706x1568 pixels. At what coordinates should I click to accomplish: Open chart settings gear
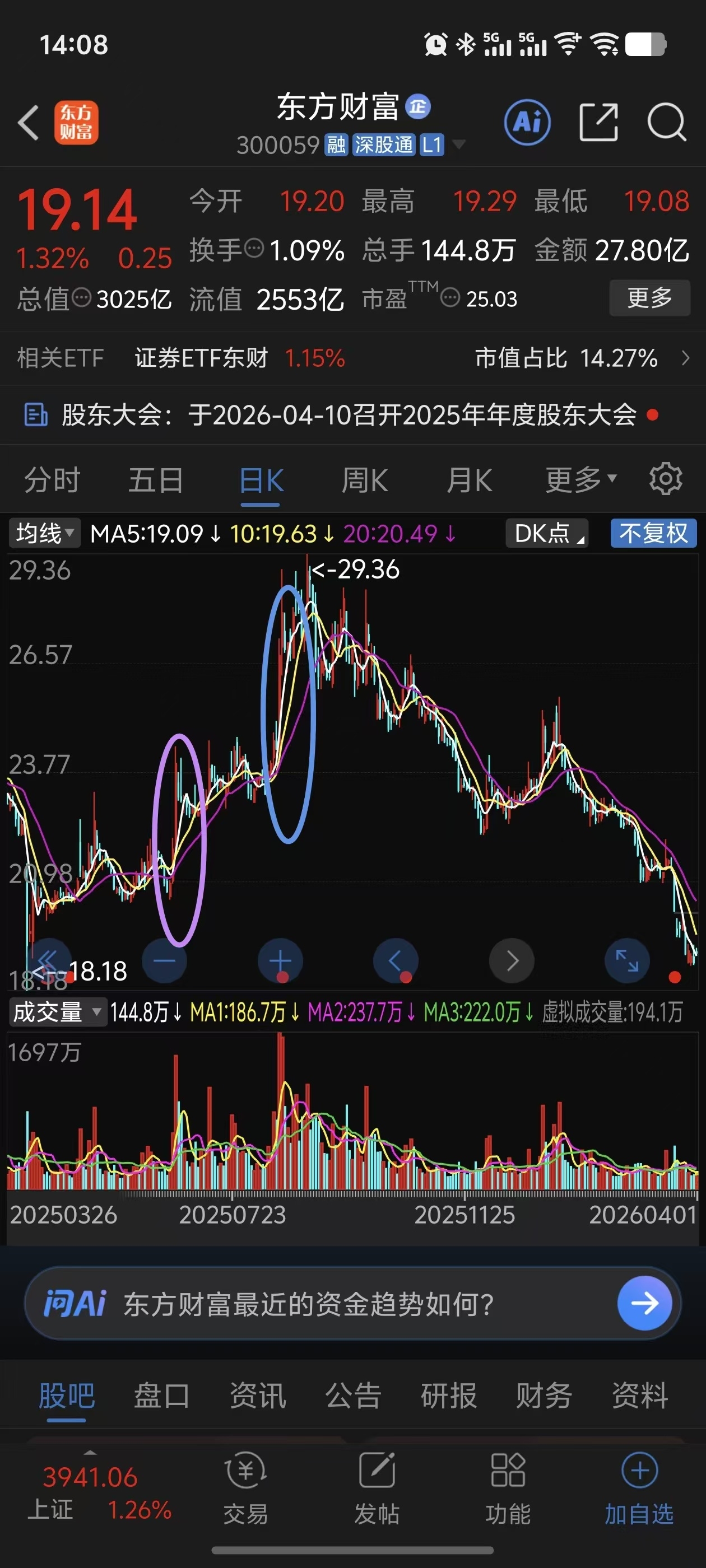[665, 479]
